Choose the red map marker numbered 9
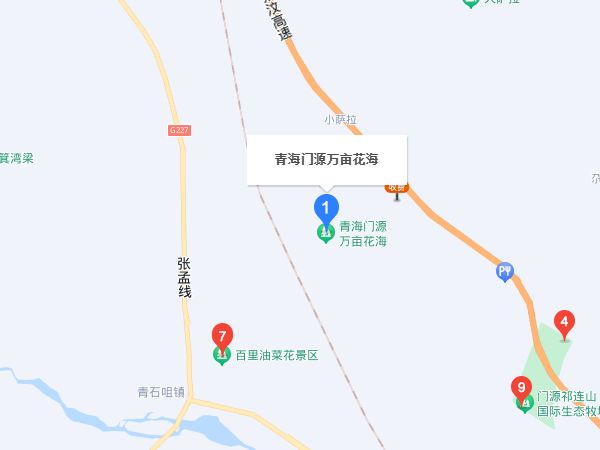Screen dimensions: 600x450 [x=520, y=387]
